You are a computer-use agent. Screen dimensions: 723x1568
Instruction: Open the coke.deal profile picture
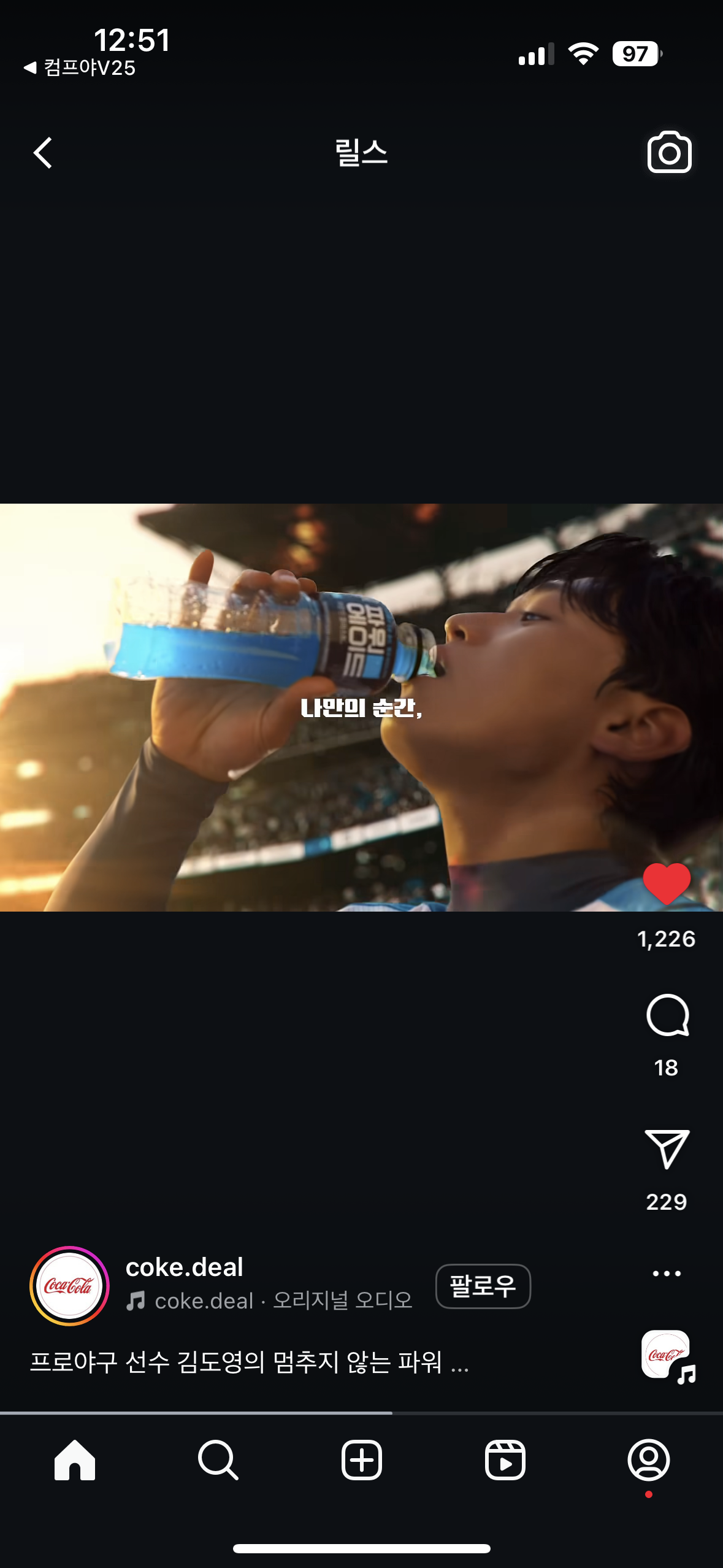[69, 1286]
